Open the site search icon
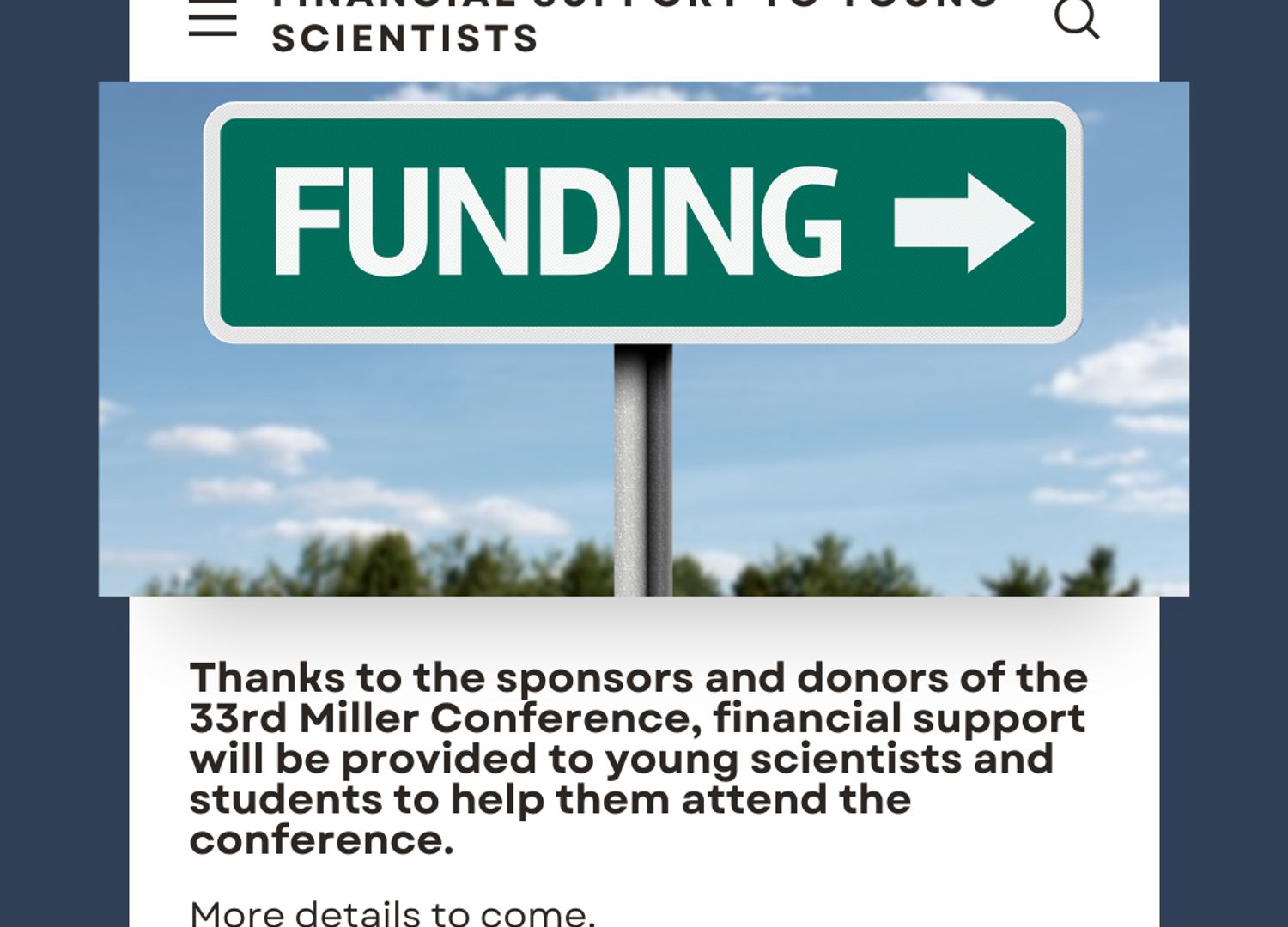Viewport: 1288px width, 927px height. point(1077,19)
